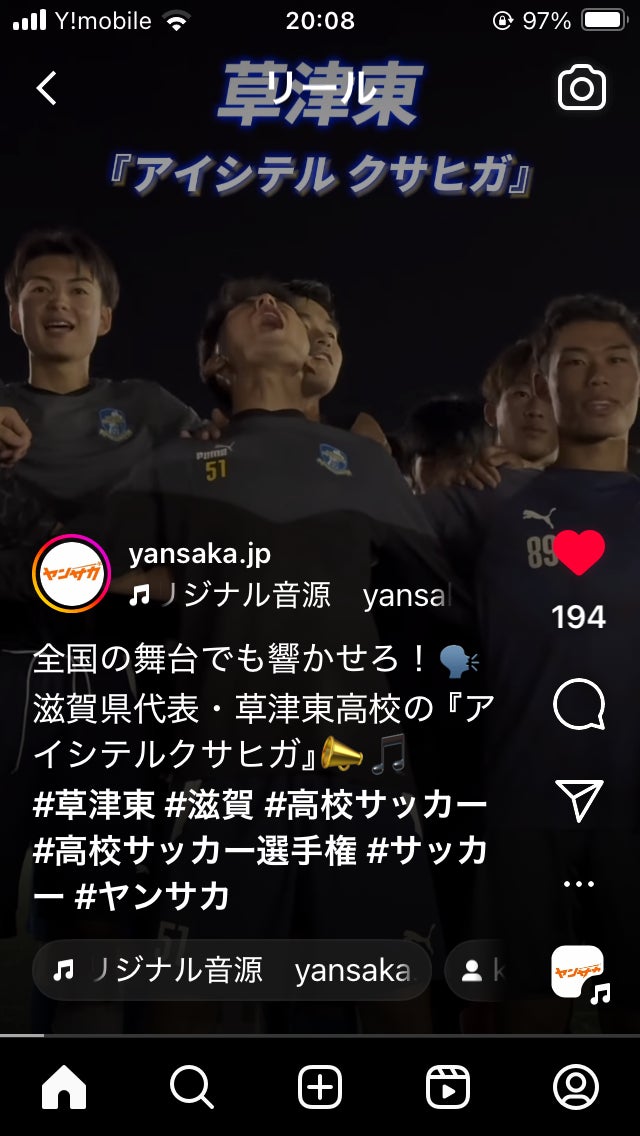This screenshot has width=640, height=1136.
Task: Unlike this reel with the heart icon
Action: 580,553
